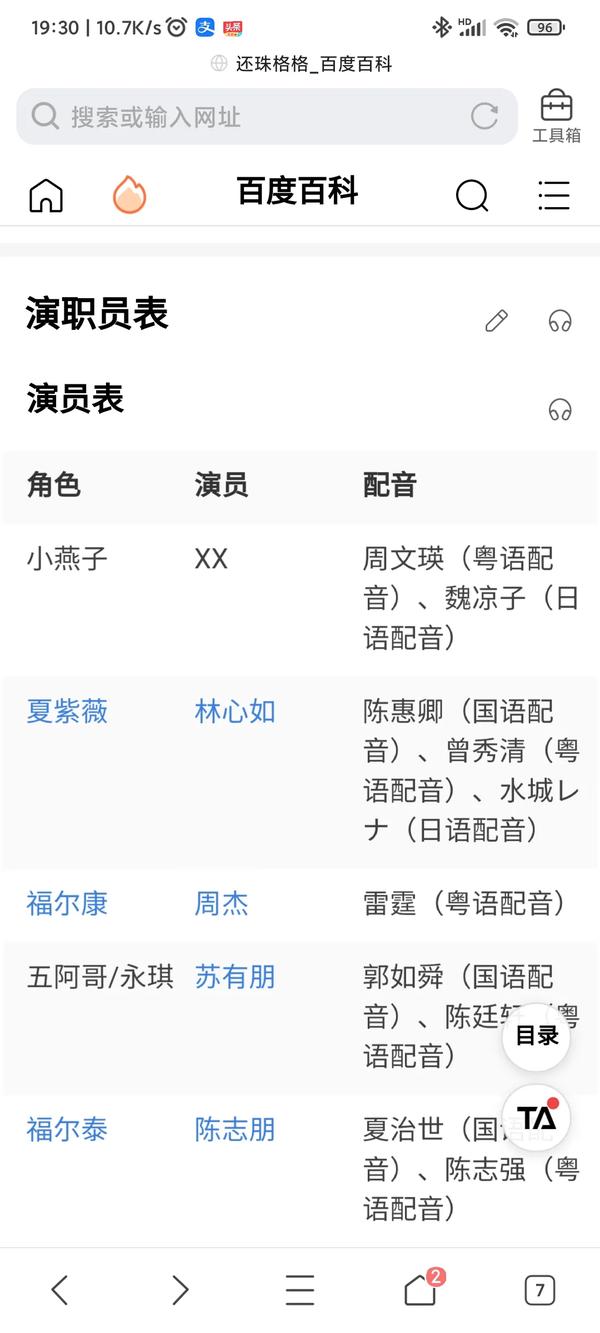600x1333 pixels.
Task: Open 周杰 actor link
Action: pos(221,904)
